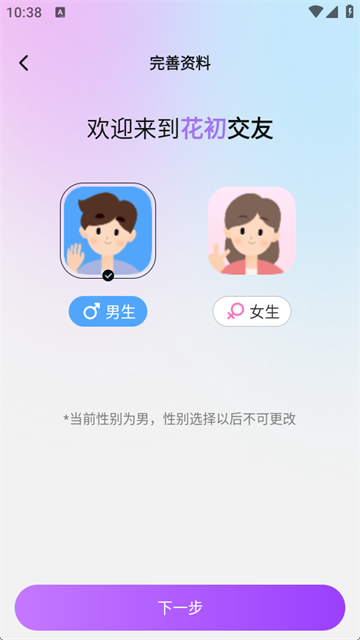The height and width of the screenshot is (640, 360).
Task: Select the male avatar picture
Action: (x=108, y=231)
